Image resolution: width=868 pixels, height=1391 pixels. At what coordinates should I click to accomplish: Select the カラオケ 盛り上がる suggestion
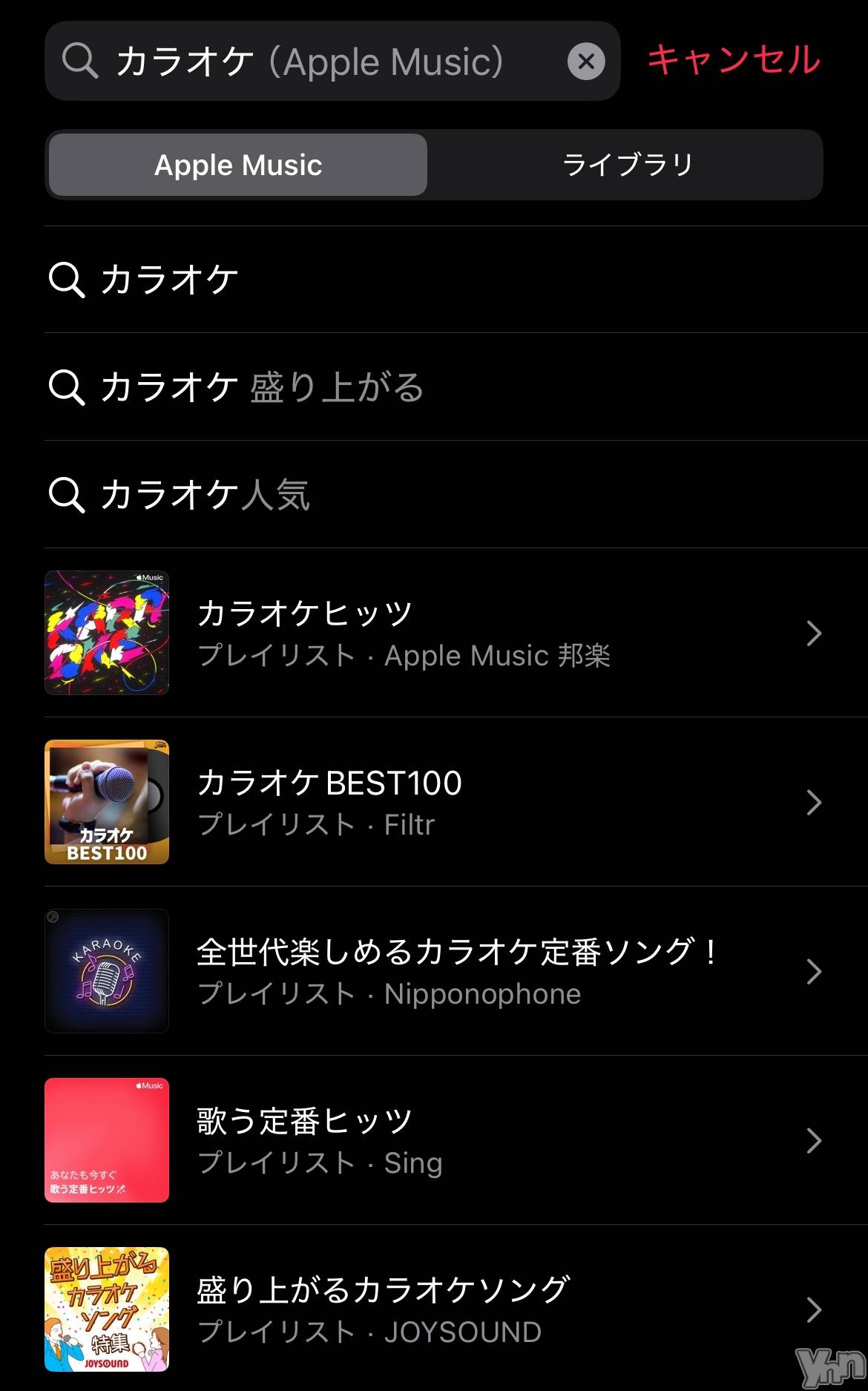pos(262,387)
